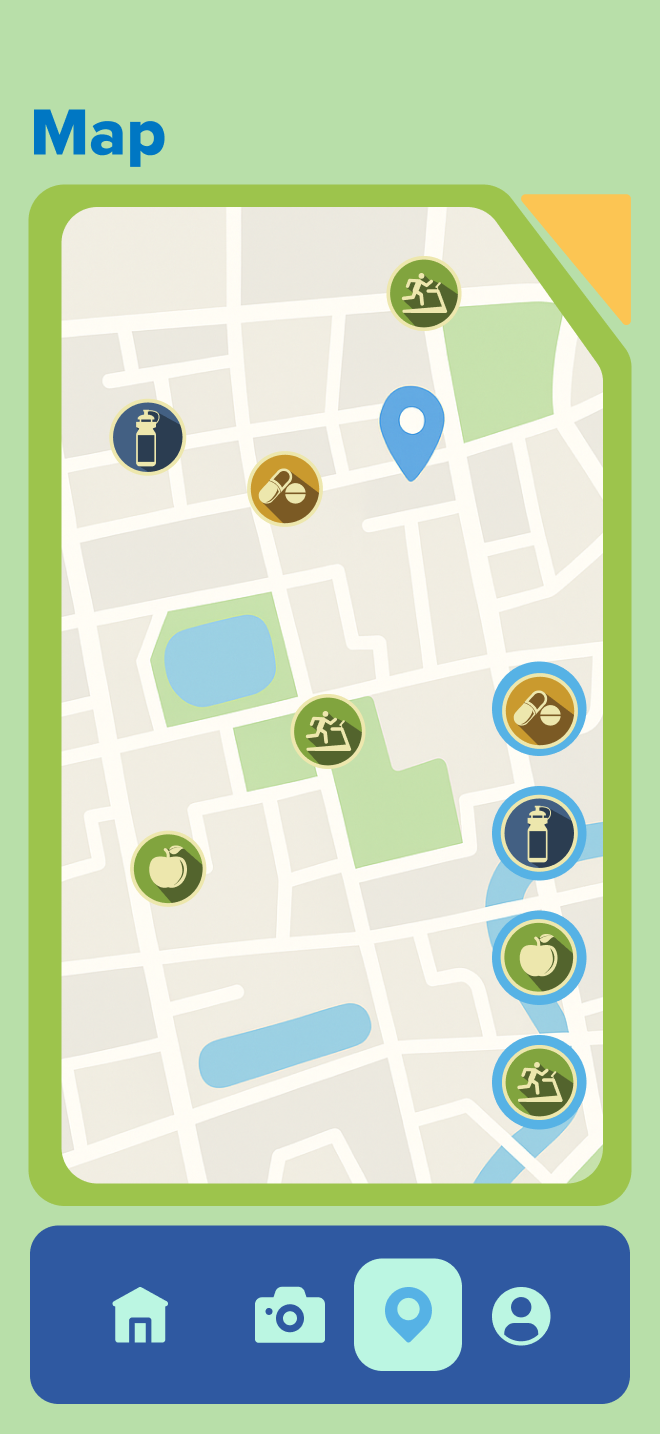
Task: Open the treadmill marker beside the pond park
Action: [328, 731]
